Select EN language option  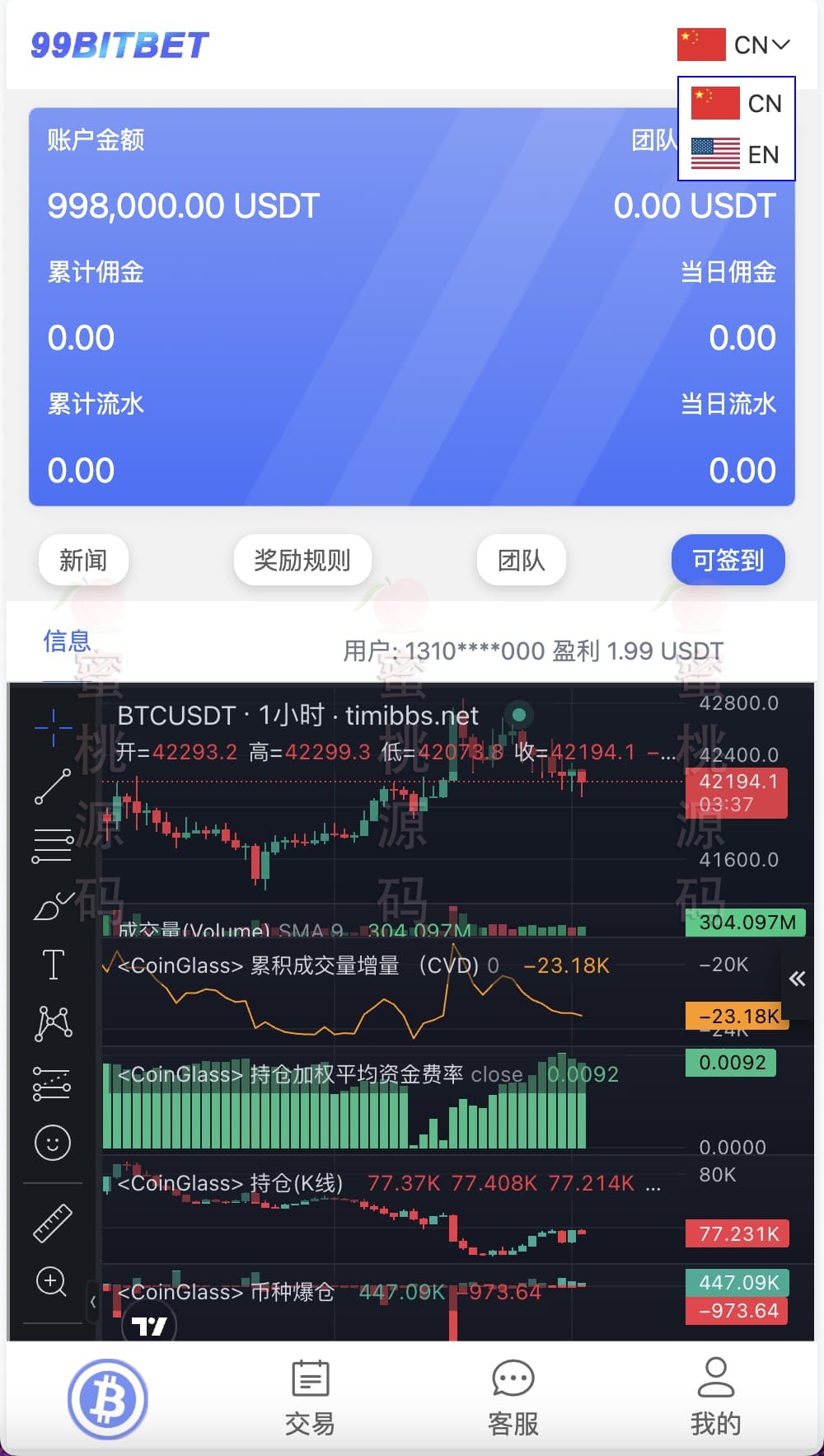tap(736, 154)
